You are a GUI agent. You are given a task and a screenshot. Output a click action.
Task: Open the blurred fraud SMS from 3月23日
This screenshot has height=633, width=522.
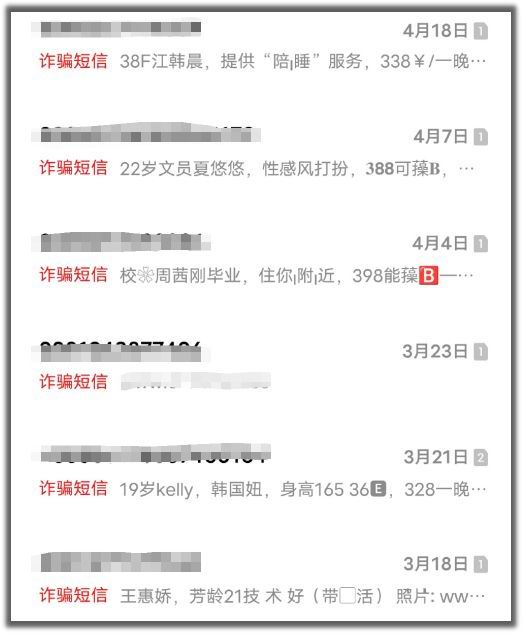pos(261,367)
